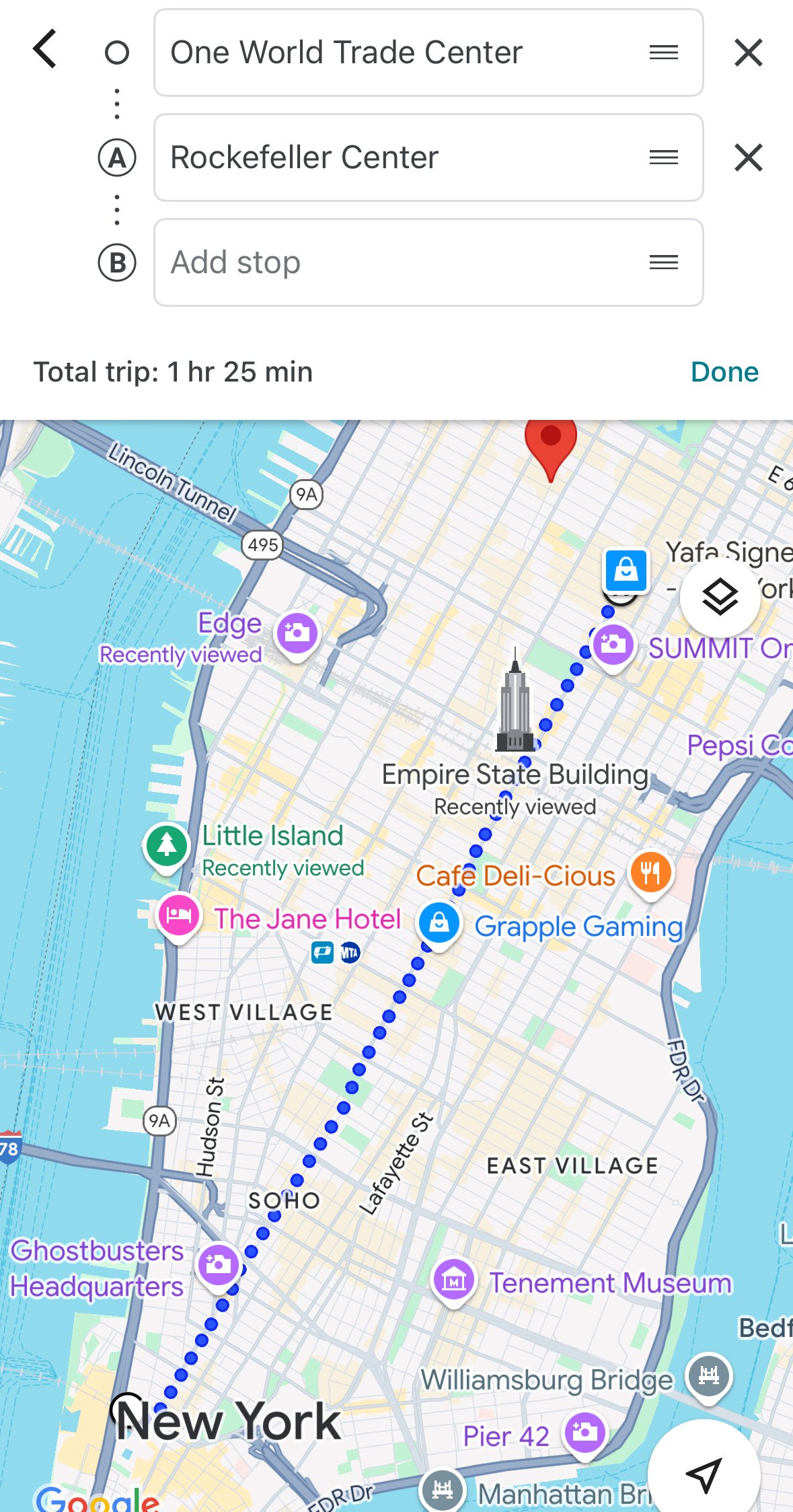The width and height of the screenshot is (793, 1512).
Task: Edit the Rockefeller Center stop field
Action: coord(428,157)
